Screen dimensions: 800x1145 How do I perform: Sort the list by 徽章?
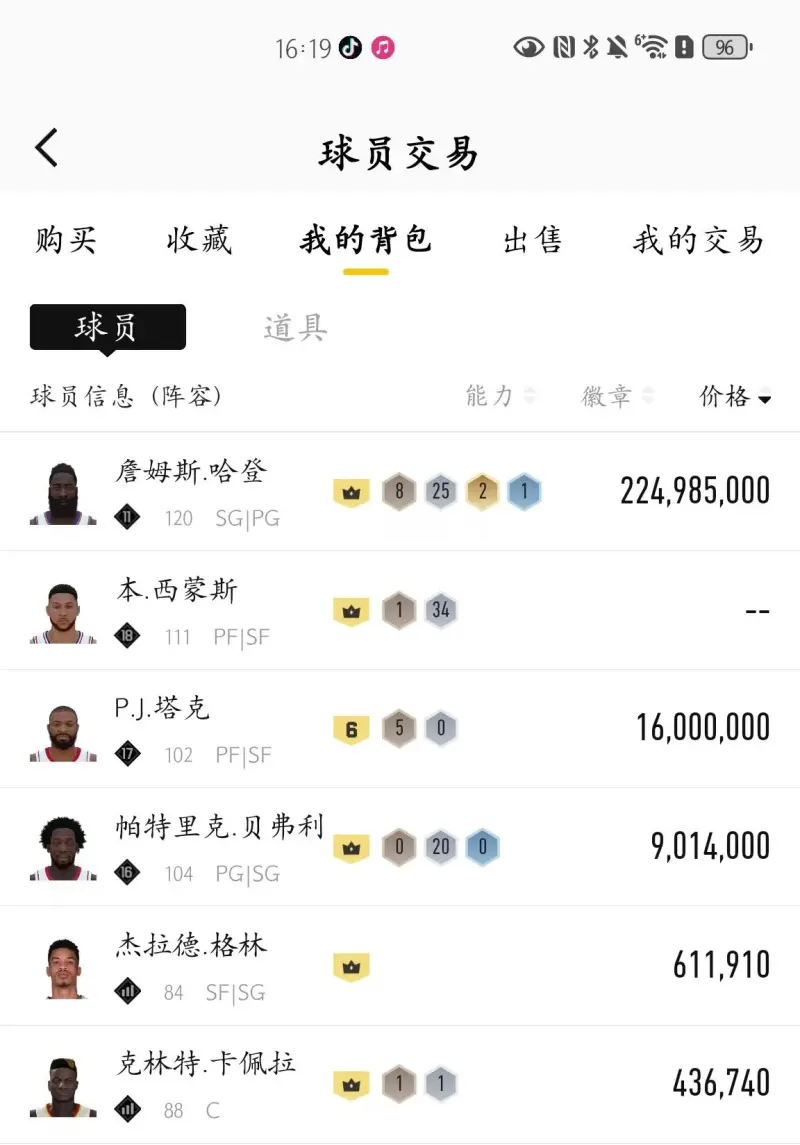point(617,396)
